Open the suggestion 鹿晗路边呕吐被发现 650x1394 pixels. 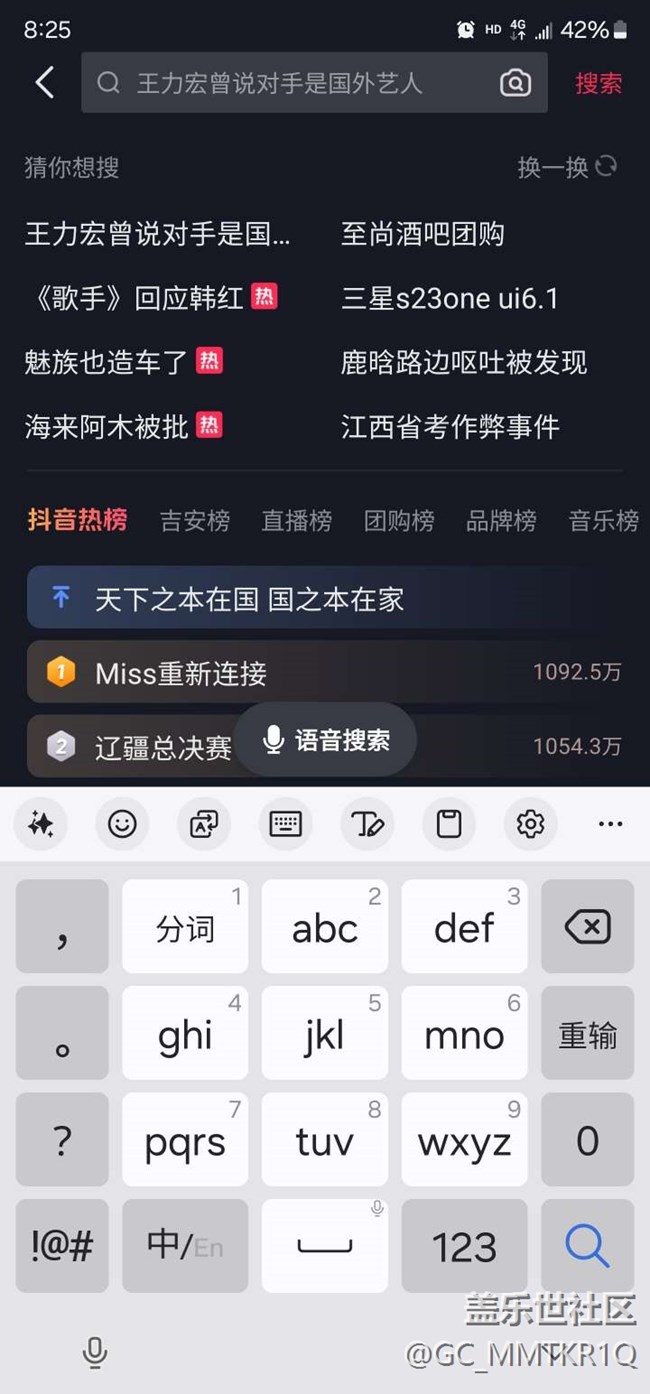464,362
